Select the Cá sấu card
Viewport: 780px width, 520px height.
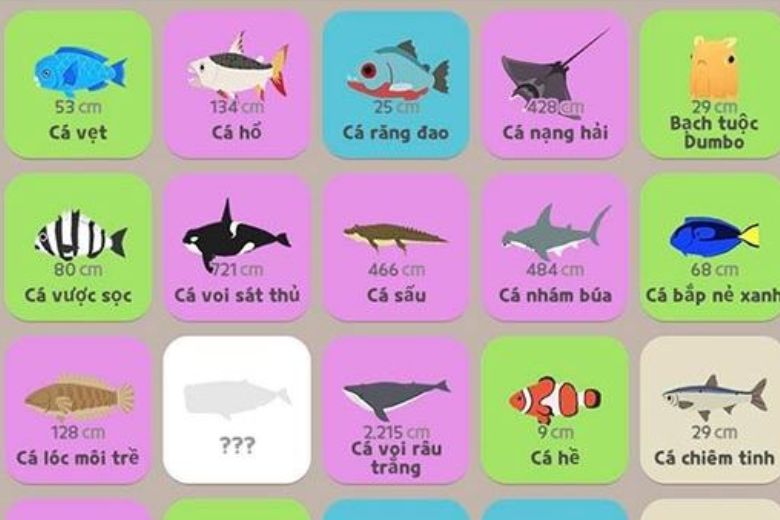tap(396, 247)
